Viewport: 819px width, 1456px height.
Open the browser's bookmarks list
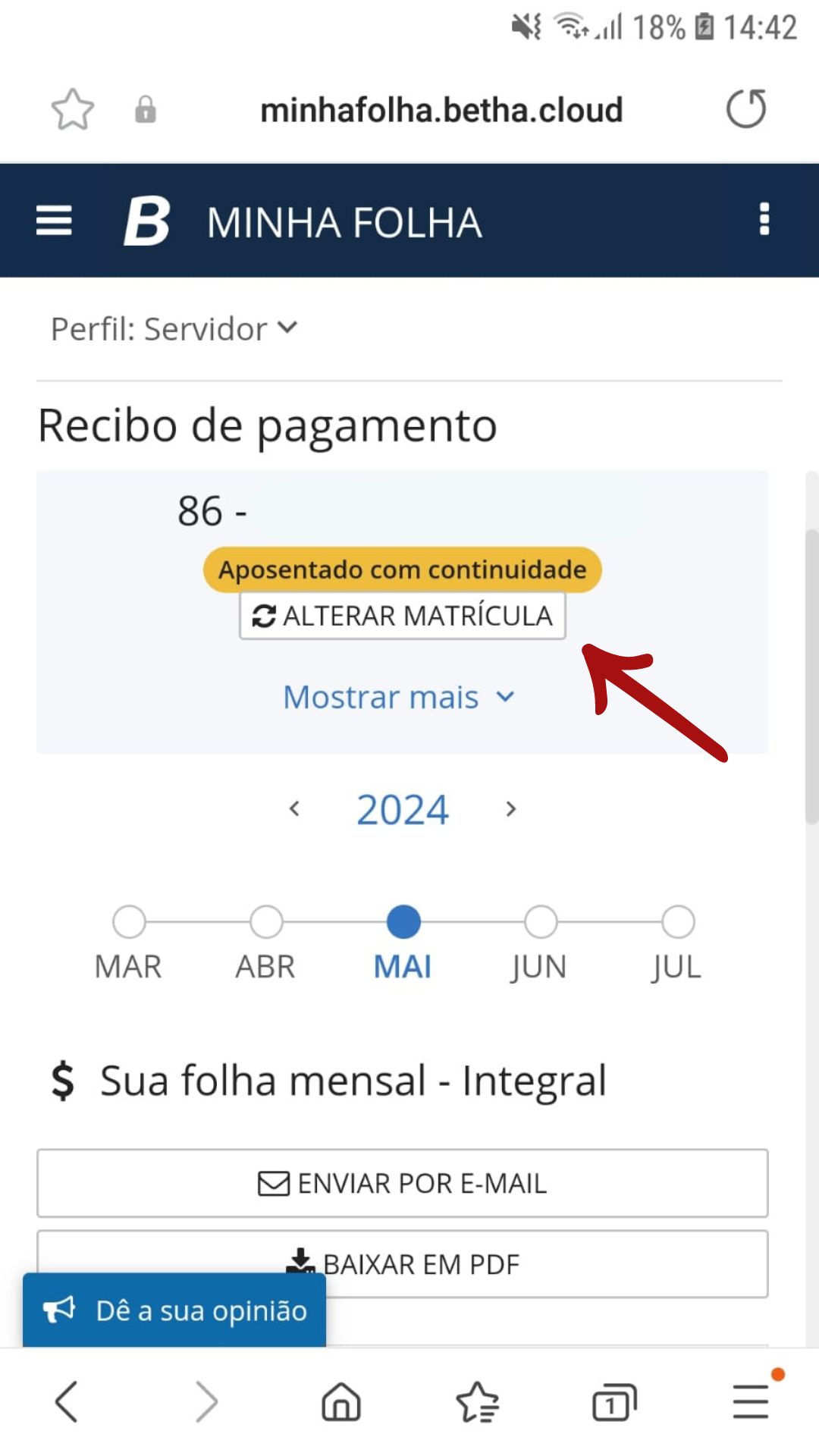coord(477,1401)
